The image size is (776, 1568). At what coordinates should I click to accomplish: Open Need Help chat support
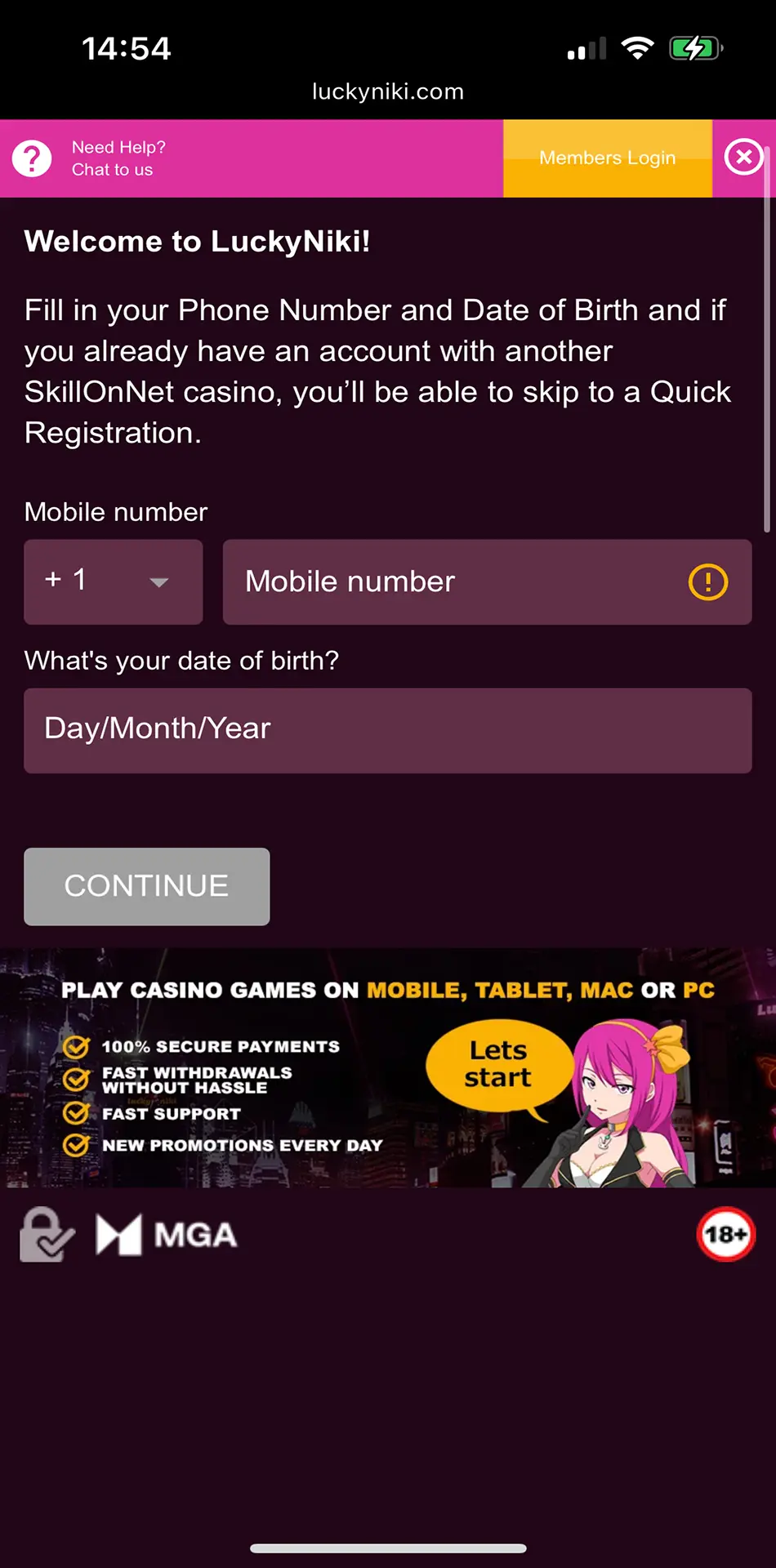[x=90, y=158]
